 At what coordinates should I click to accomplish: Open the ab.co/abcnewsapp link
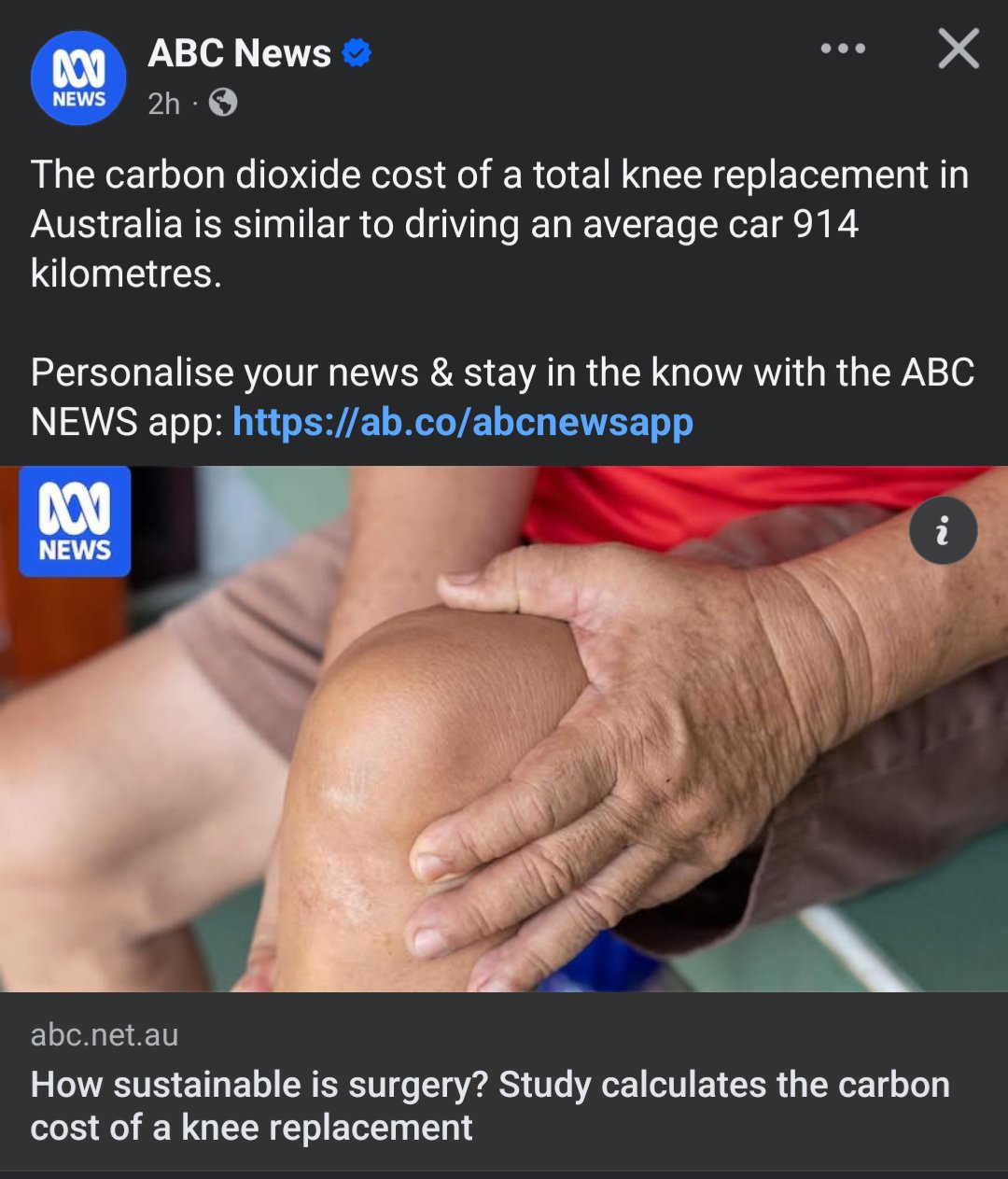pyautogui.click(x=463, y=422)
